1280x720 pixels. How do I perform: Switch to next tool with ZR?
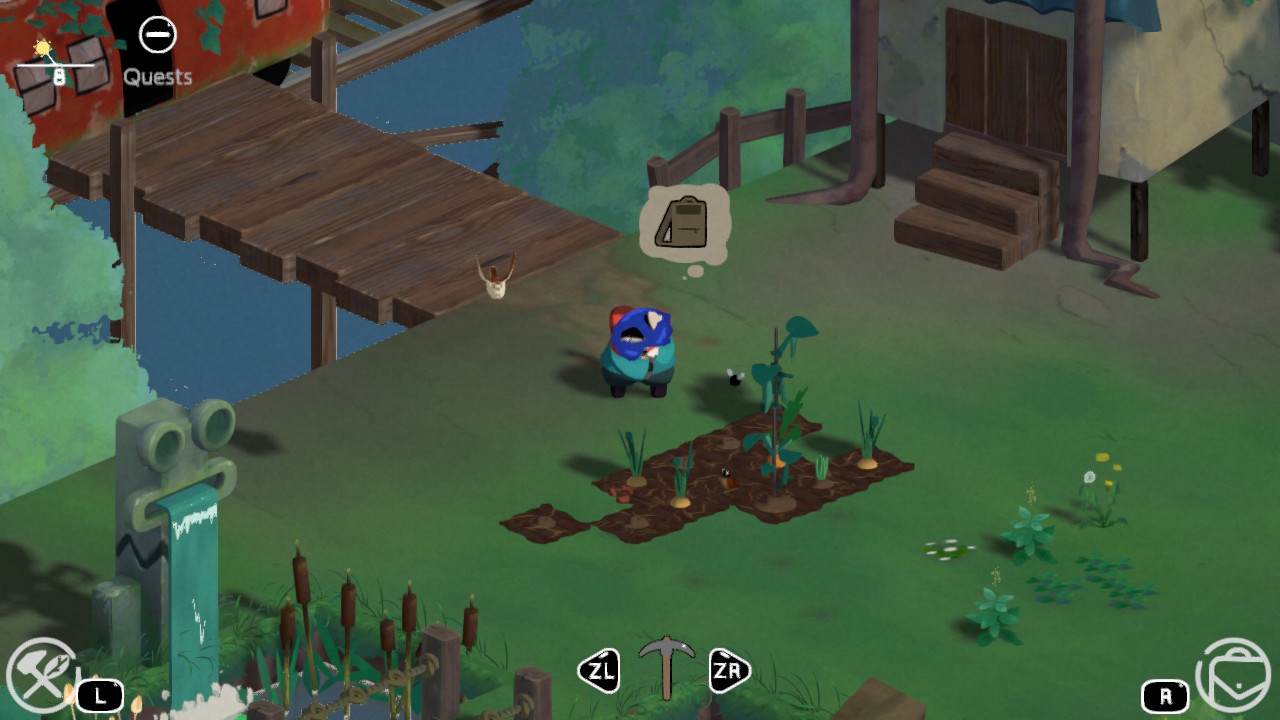tap(729, 671)
